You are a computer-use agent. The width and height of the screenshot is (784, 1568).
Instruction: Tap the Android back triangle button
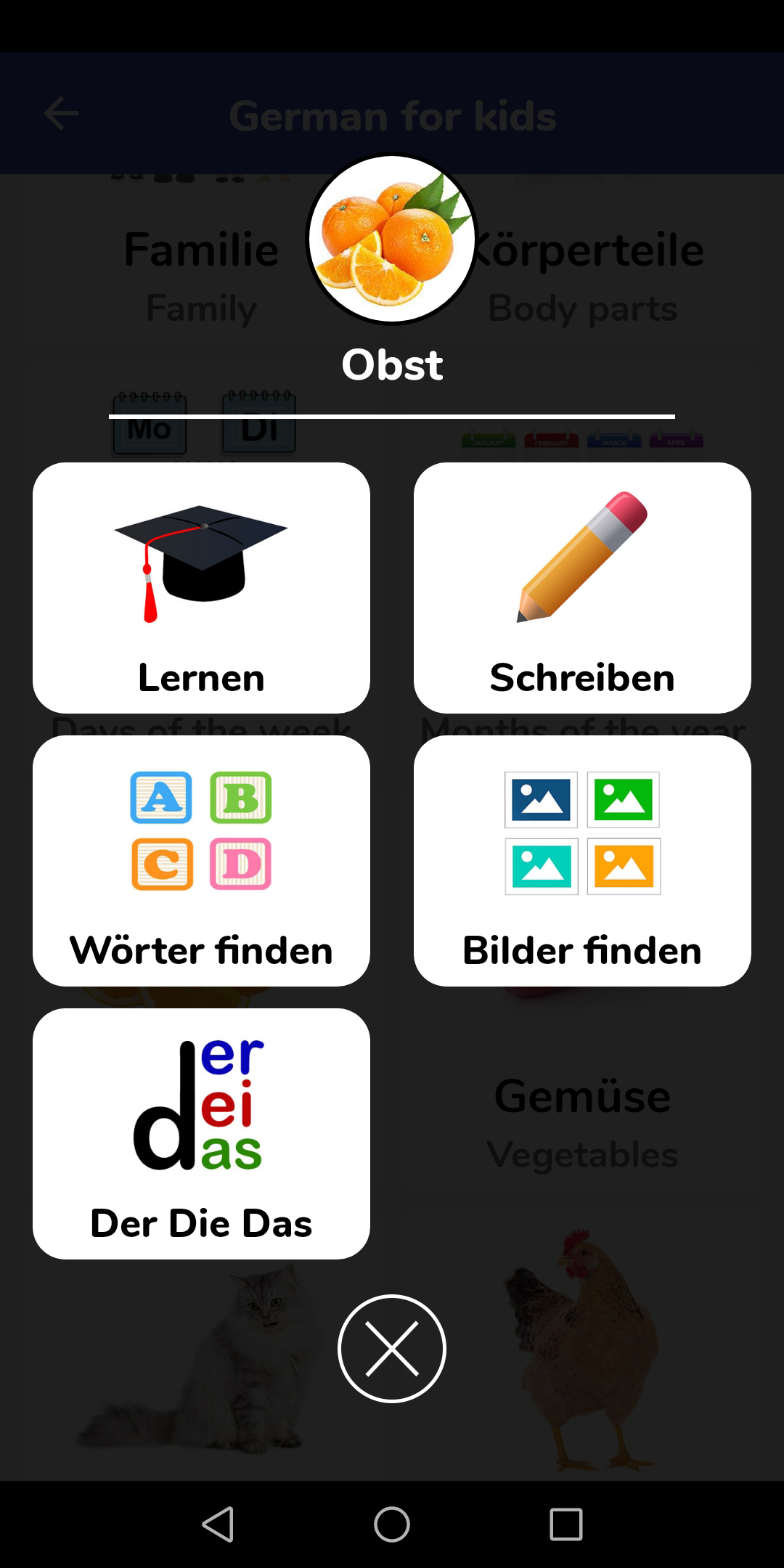(218, 1523)
